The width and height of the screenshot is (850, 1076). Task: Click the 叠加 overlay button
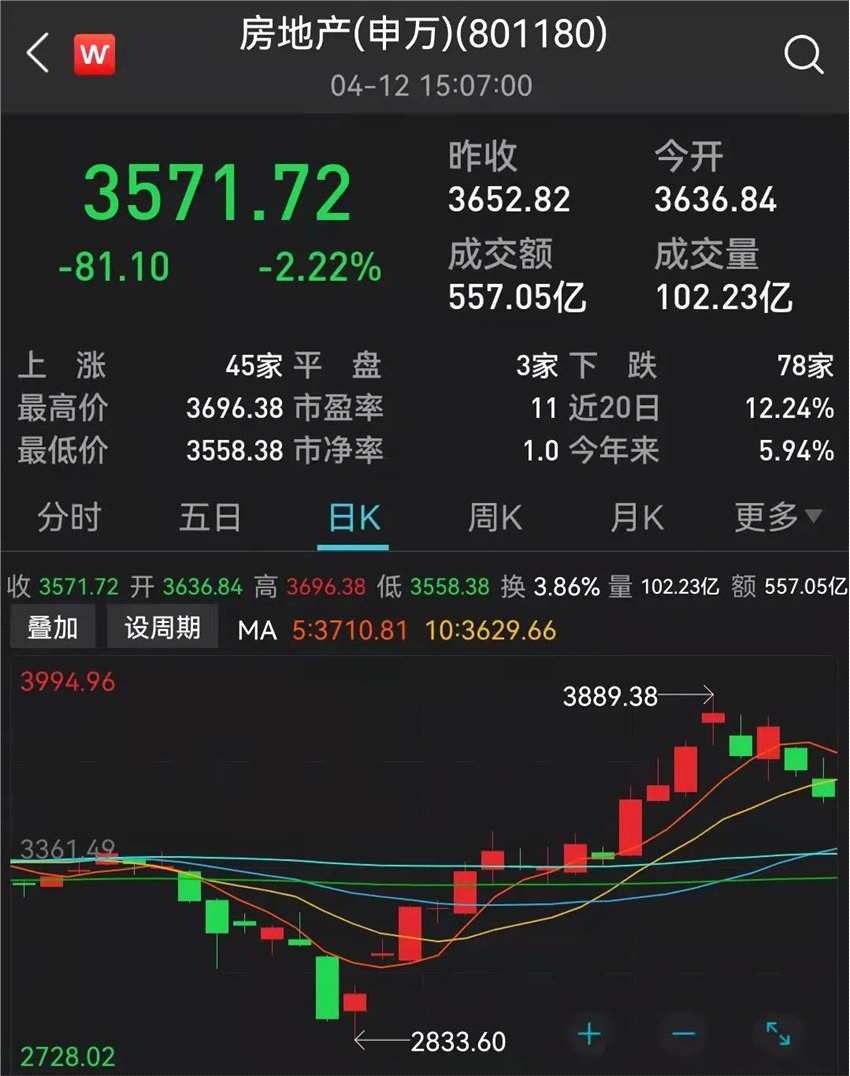pos(52,627)
